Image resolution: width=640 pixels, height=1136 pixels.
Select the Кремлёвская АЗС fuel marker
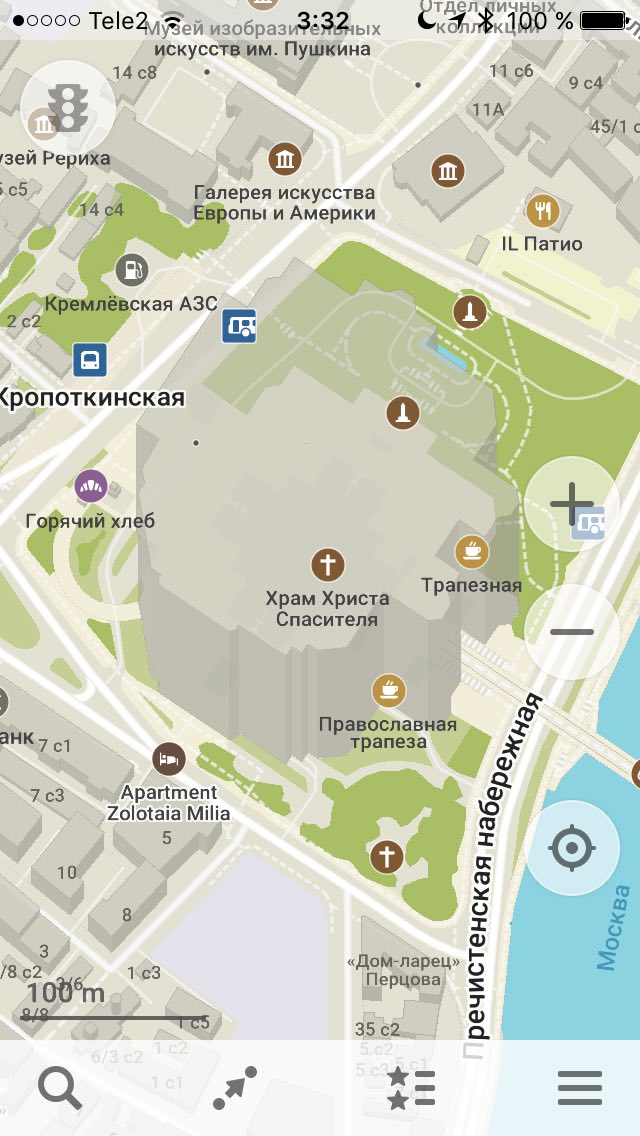[x=132, y=270]
